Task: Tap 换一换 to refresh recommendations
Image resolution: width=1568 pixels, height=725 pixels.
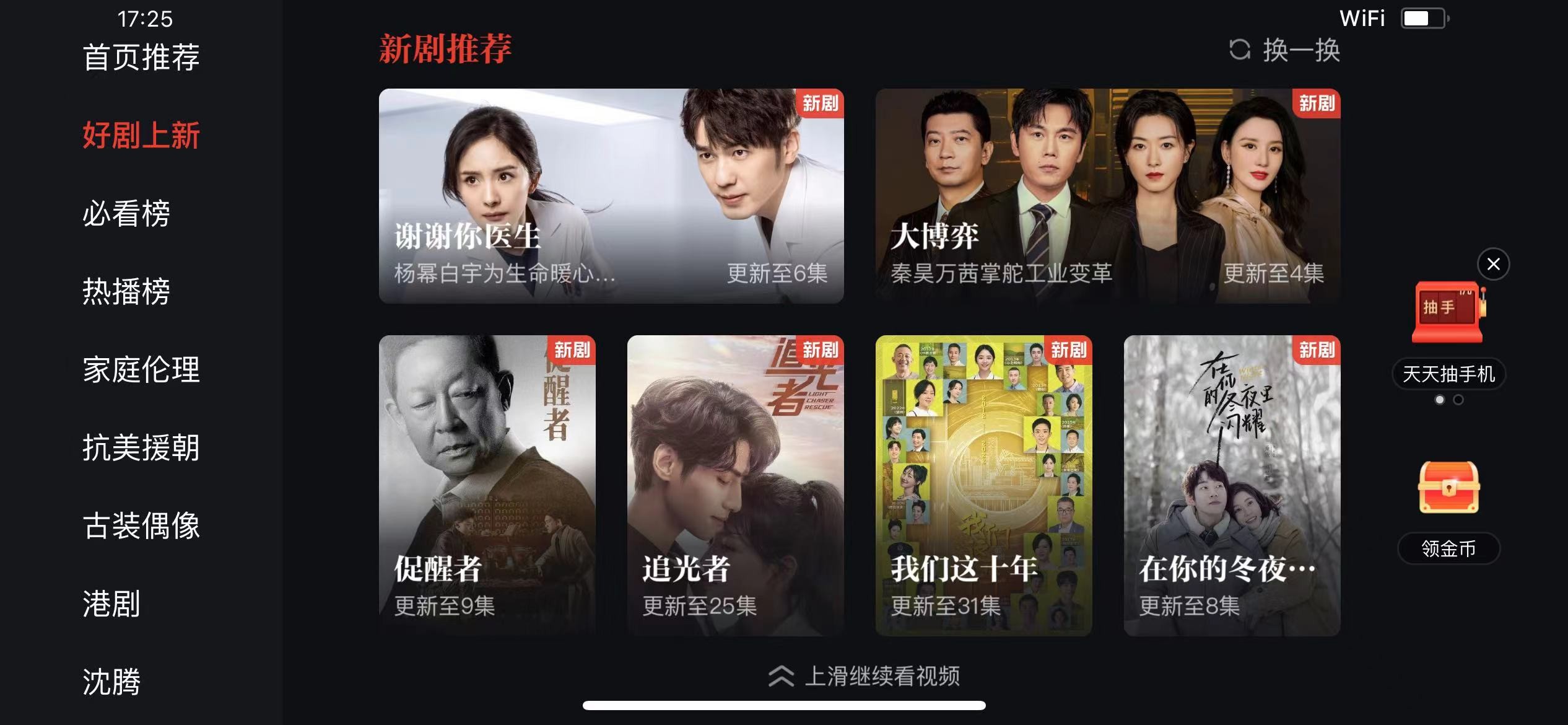Action: coord(1286,50)
